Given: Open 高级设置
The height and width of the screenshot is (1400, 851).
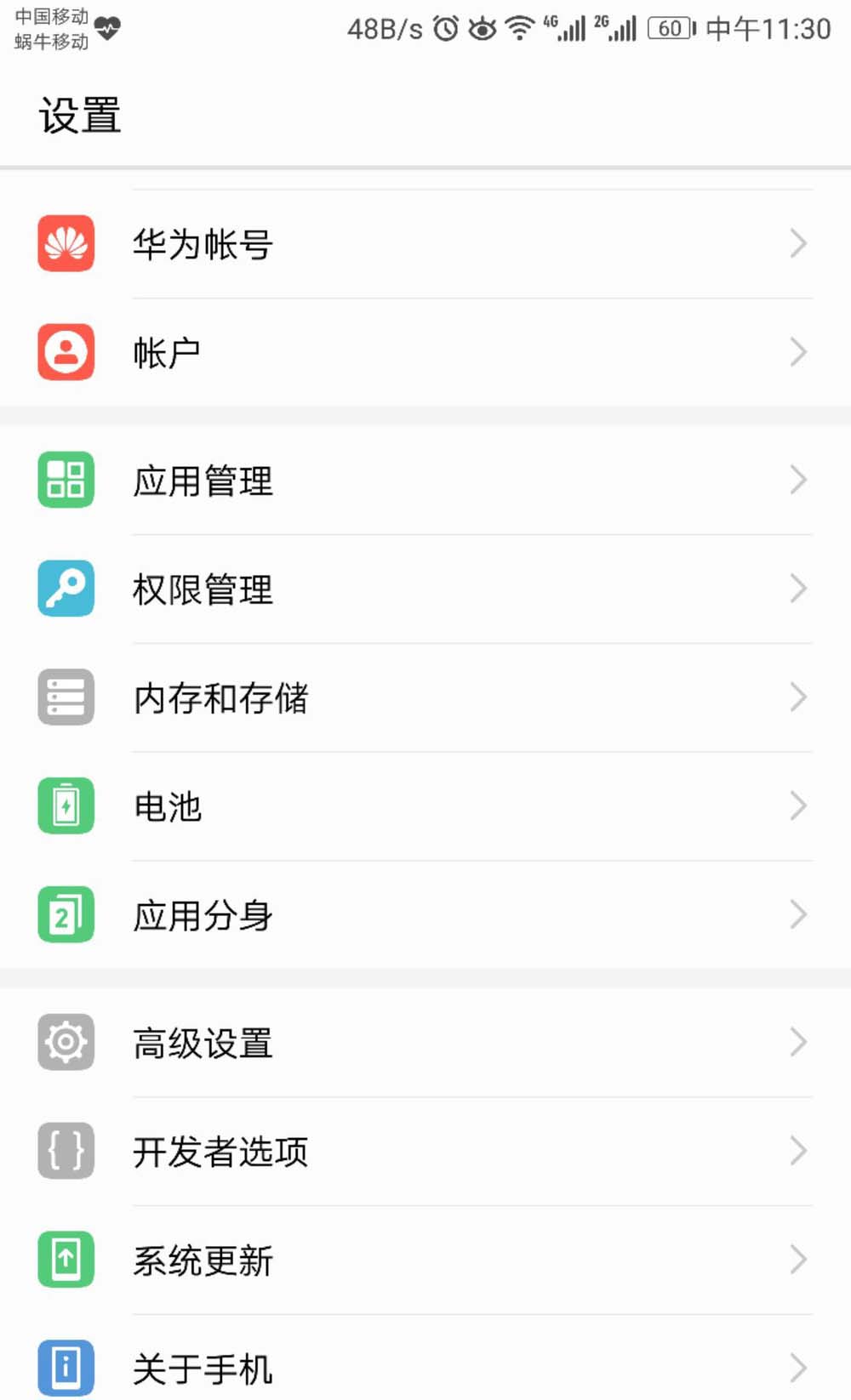Looking at the screenshot, I should pos(425,1043).
